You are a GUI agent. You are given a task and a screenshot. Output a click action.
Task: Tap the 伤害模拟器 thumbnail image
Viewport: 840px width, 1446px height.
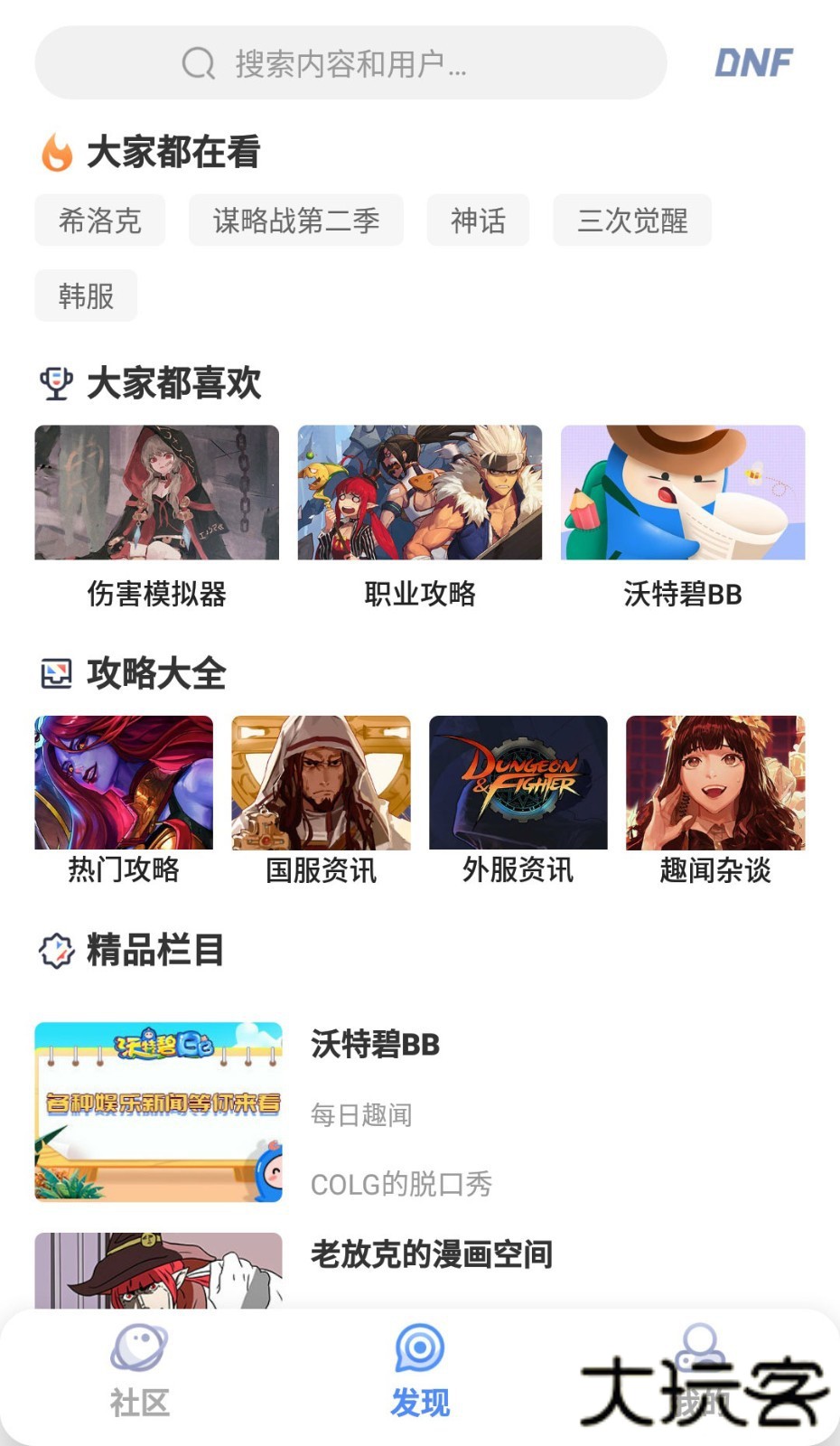point(156,491)
